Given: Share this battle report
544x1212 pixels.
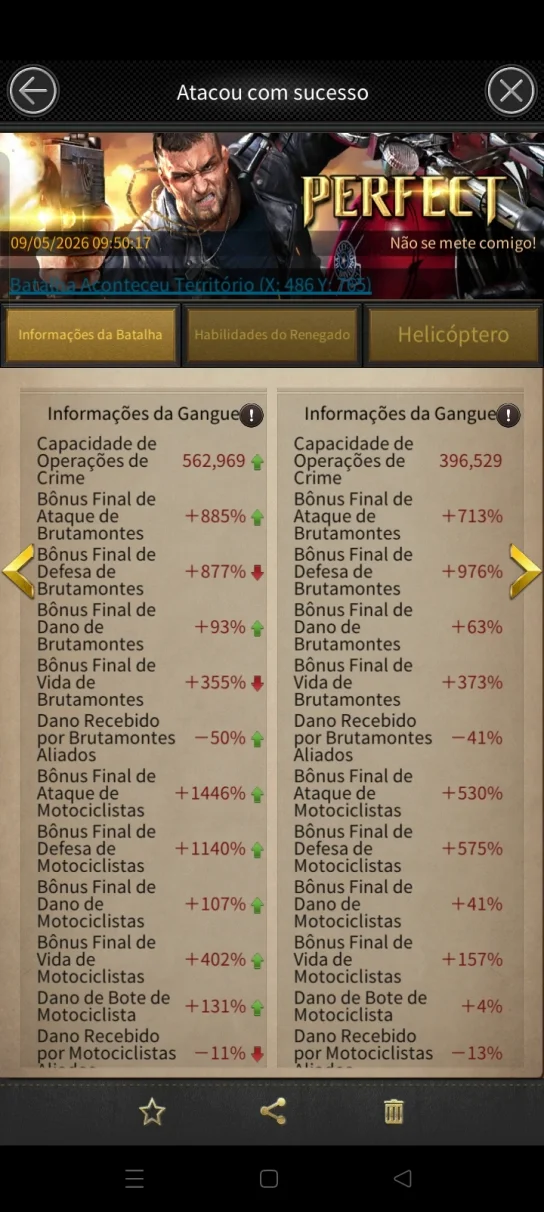Looking at the screenshot, I should pyautogui.click(x=273, y=1111).
